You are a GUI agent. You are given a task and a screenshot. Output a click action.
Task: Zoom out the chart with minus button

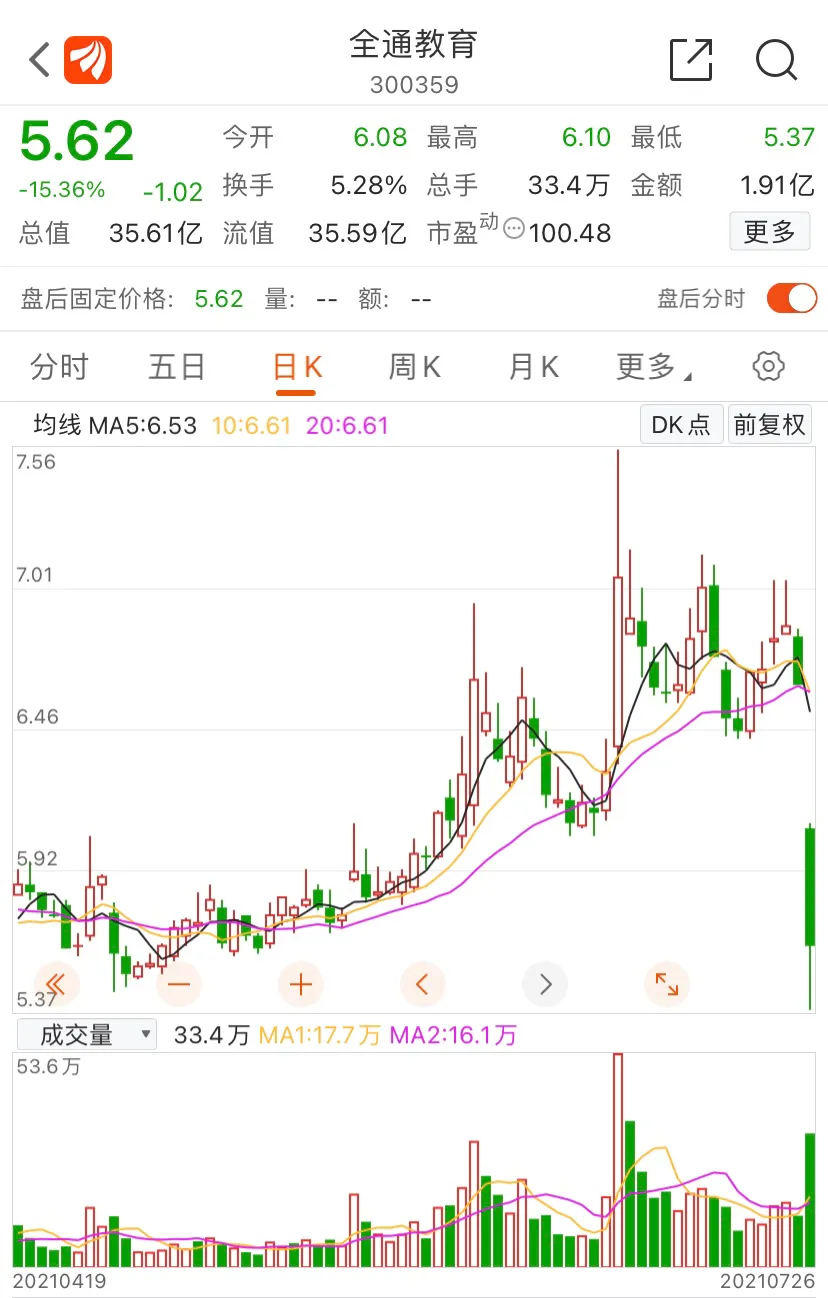pos(179,985)
